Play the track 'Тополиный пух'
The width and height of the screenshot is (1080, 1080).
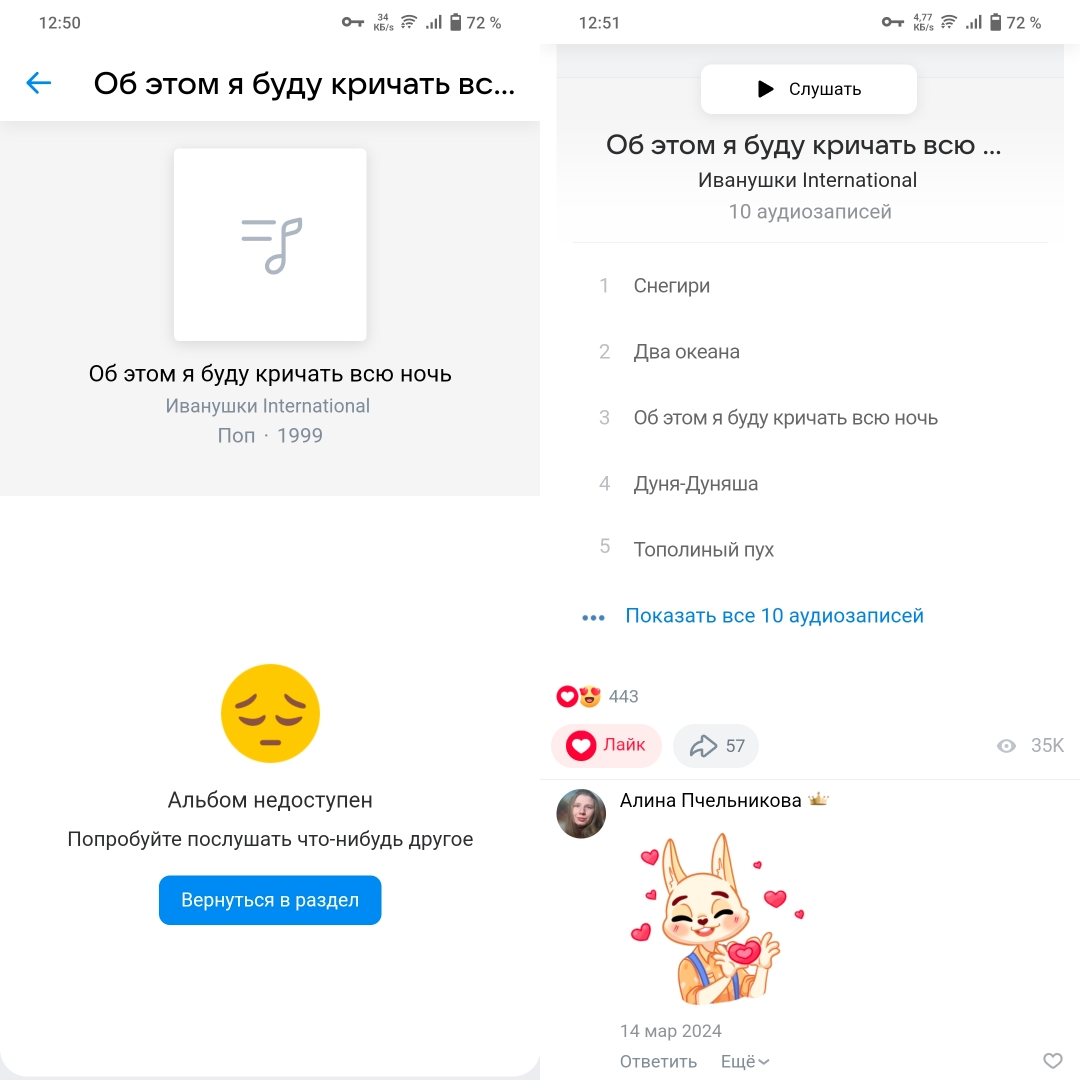click(x=703, y=550)
